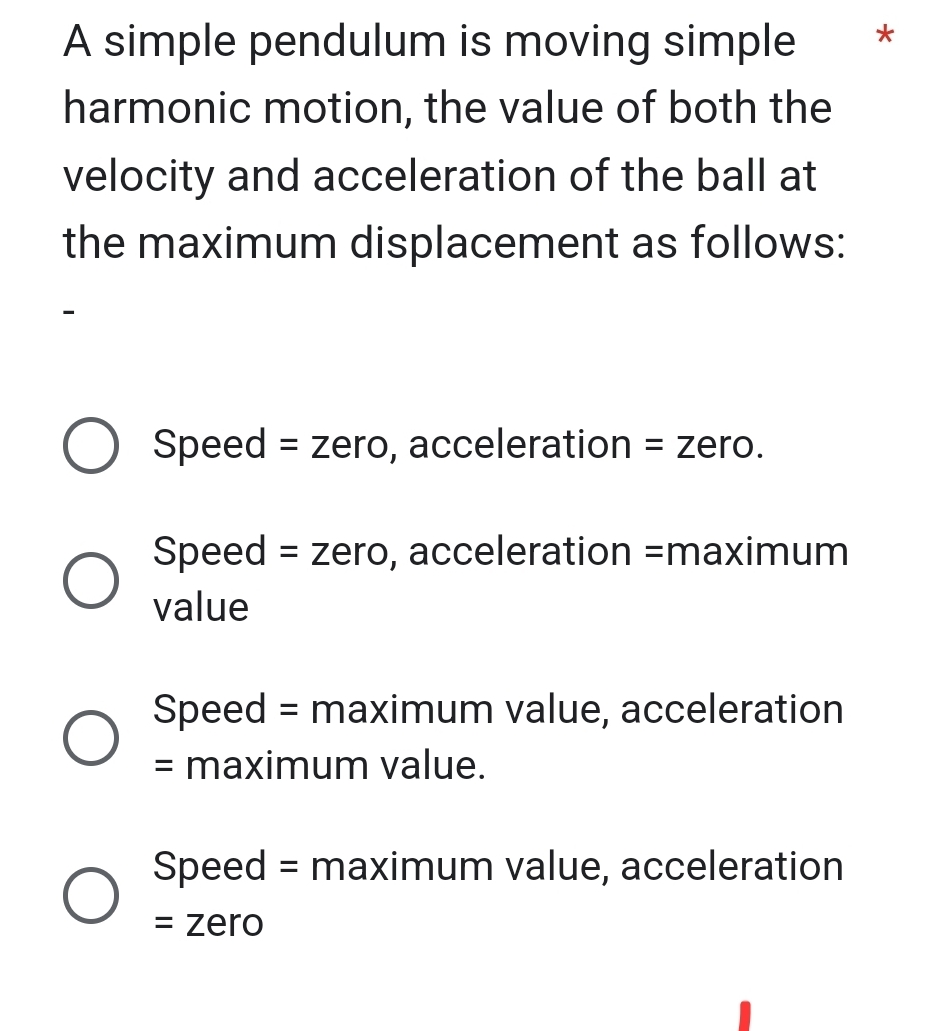This screenshot has width=933, height=1031.
Task: Choose "Speed = maximum value, acceleration = maximum value"
Action: [93, 738]
